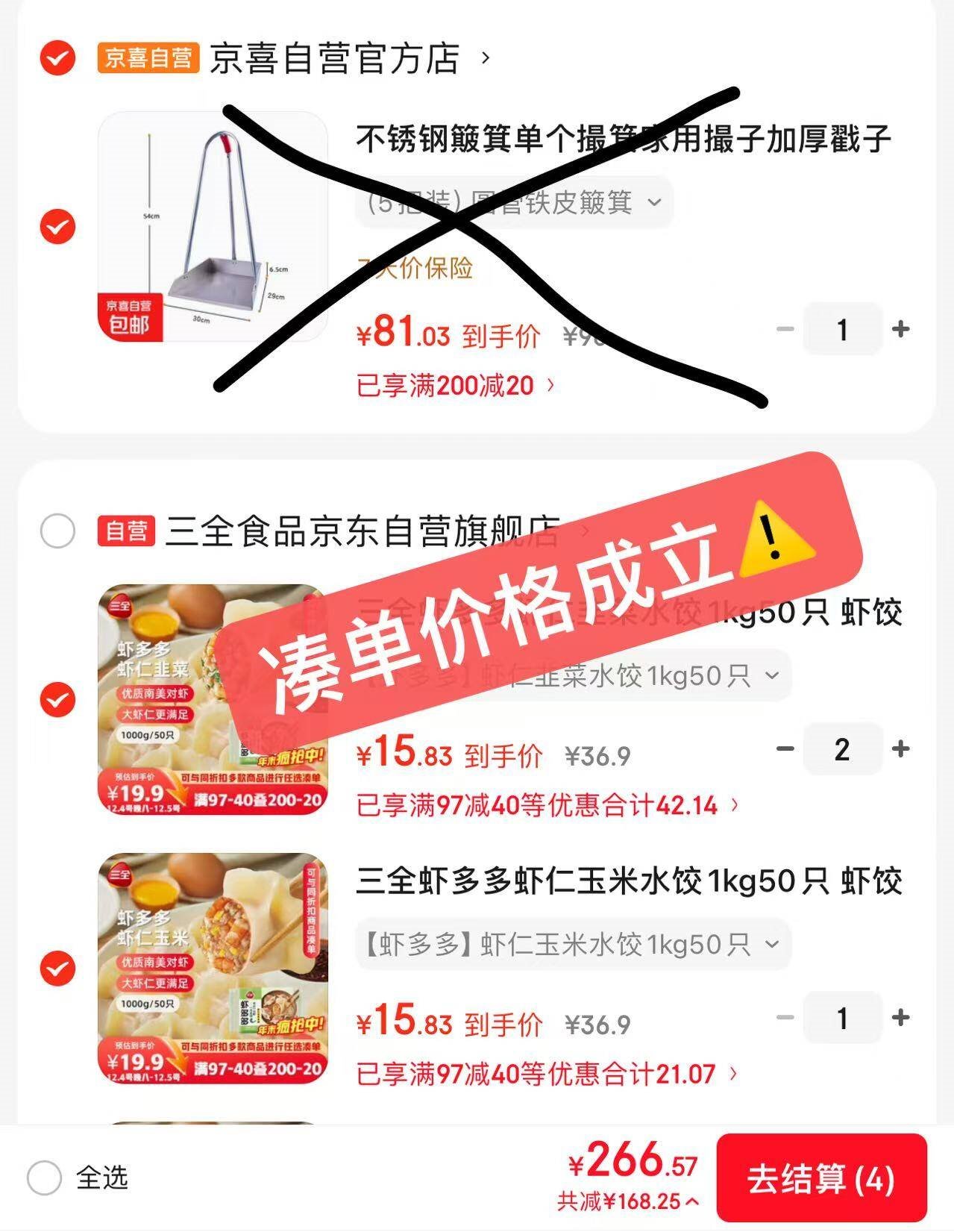Deselect the 不锈钢簸箕 item checkbox
Screen dimensions: 954x1232
pos(57,226)
